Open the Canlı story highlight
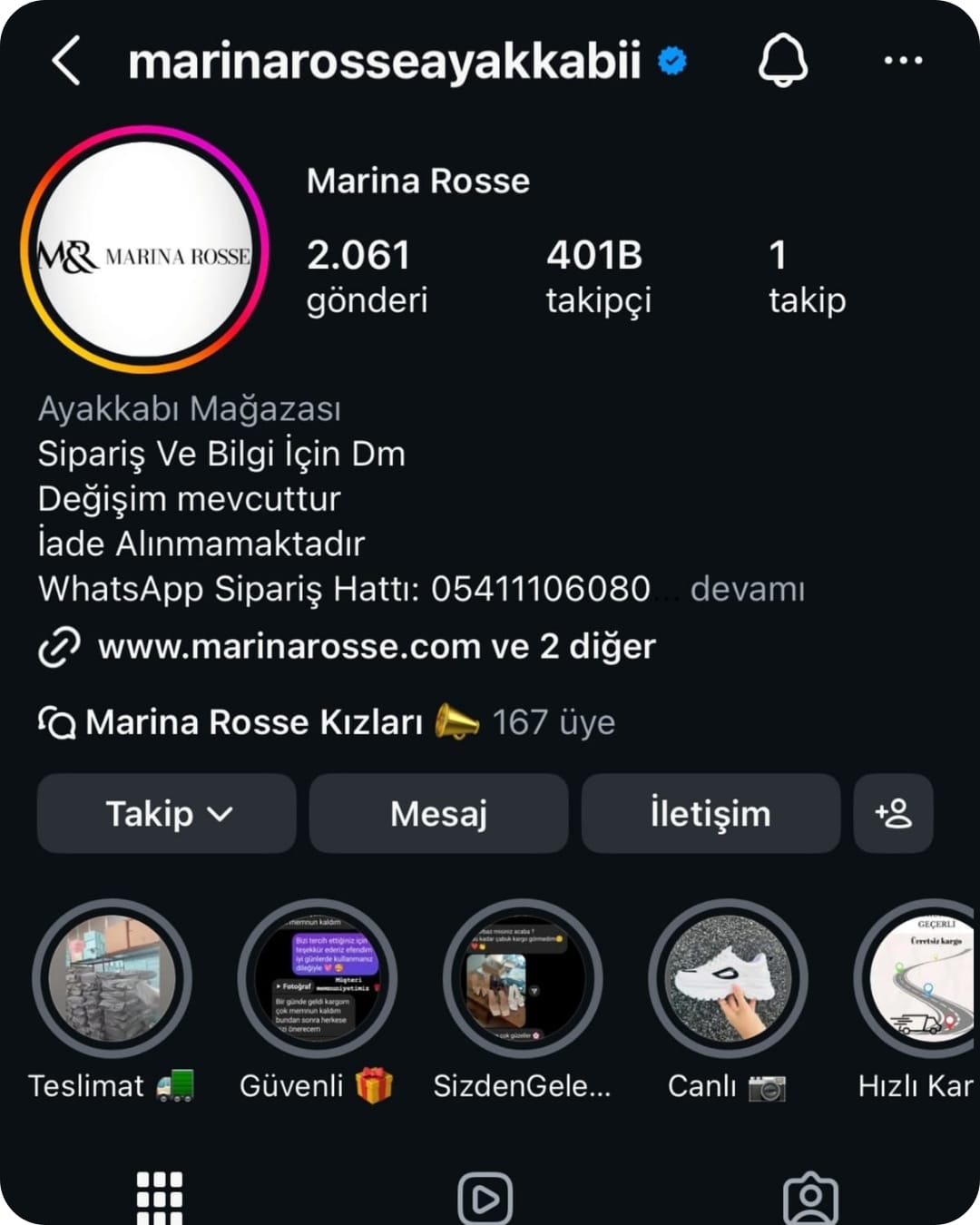The width and height of the screenshot is (980, 1225). [x=728, y=979]
